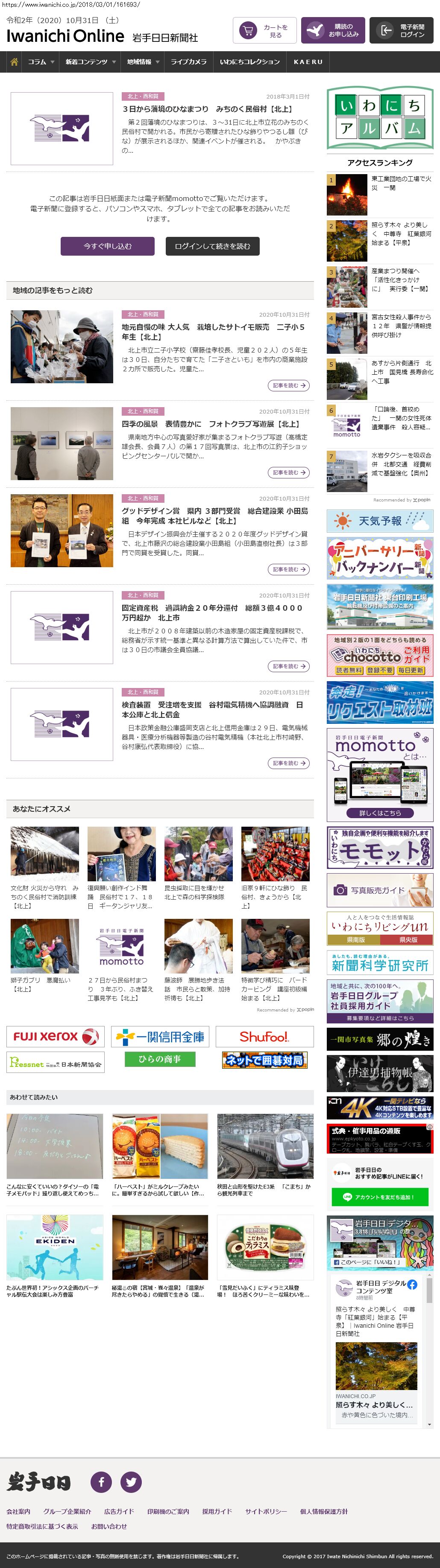Go to ライブカメラ page
The width and height of the screenshot is (440, 1568).
point(188,62)
